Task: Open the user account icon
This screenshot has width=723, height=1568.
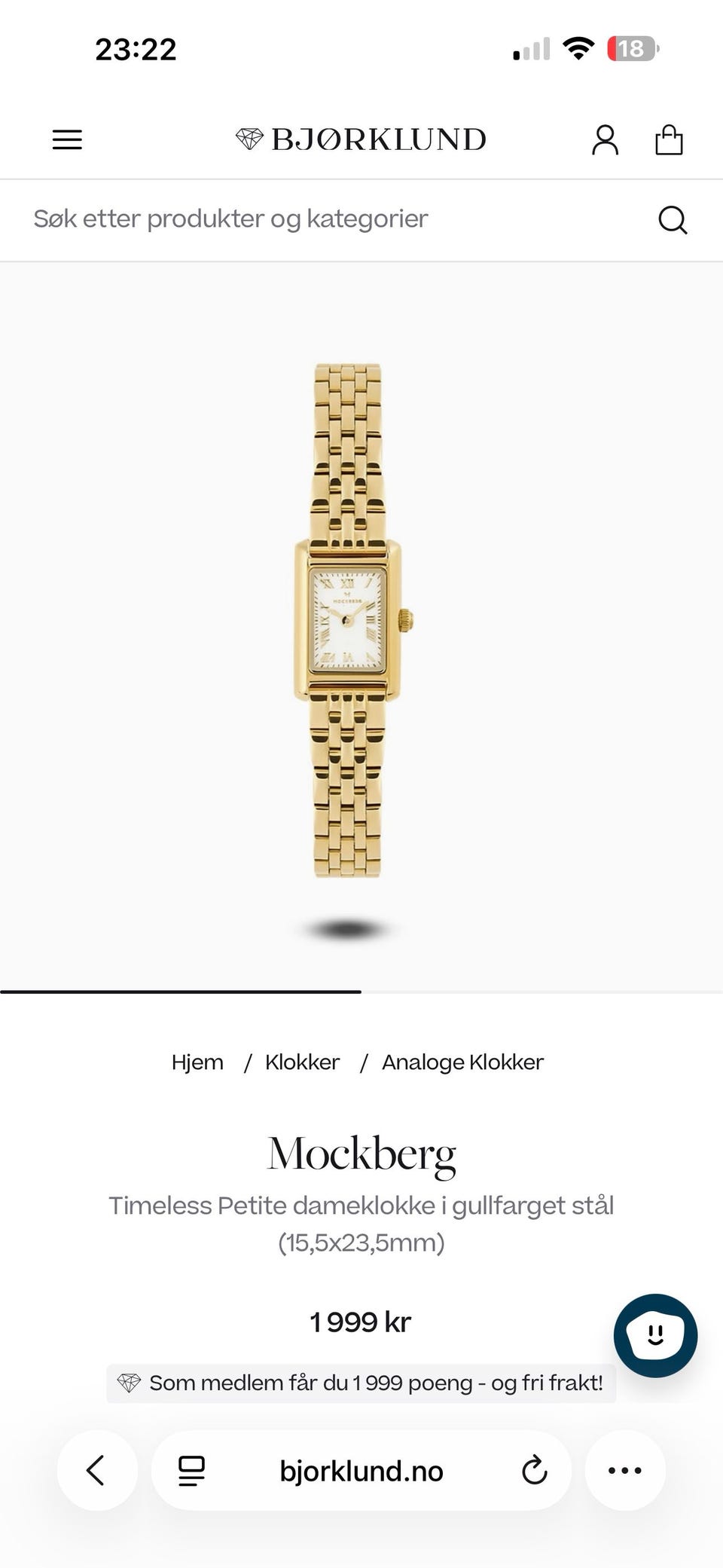Action: 605,140
